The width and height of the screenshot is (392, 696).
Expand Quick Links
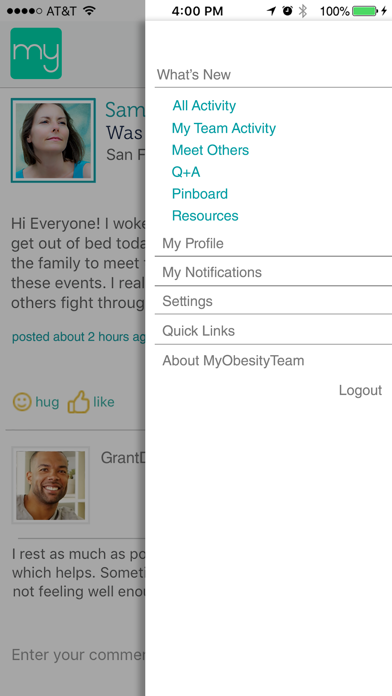click(273, 330)
